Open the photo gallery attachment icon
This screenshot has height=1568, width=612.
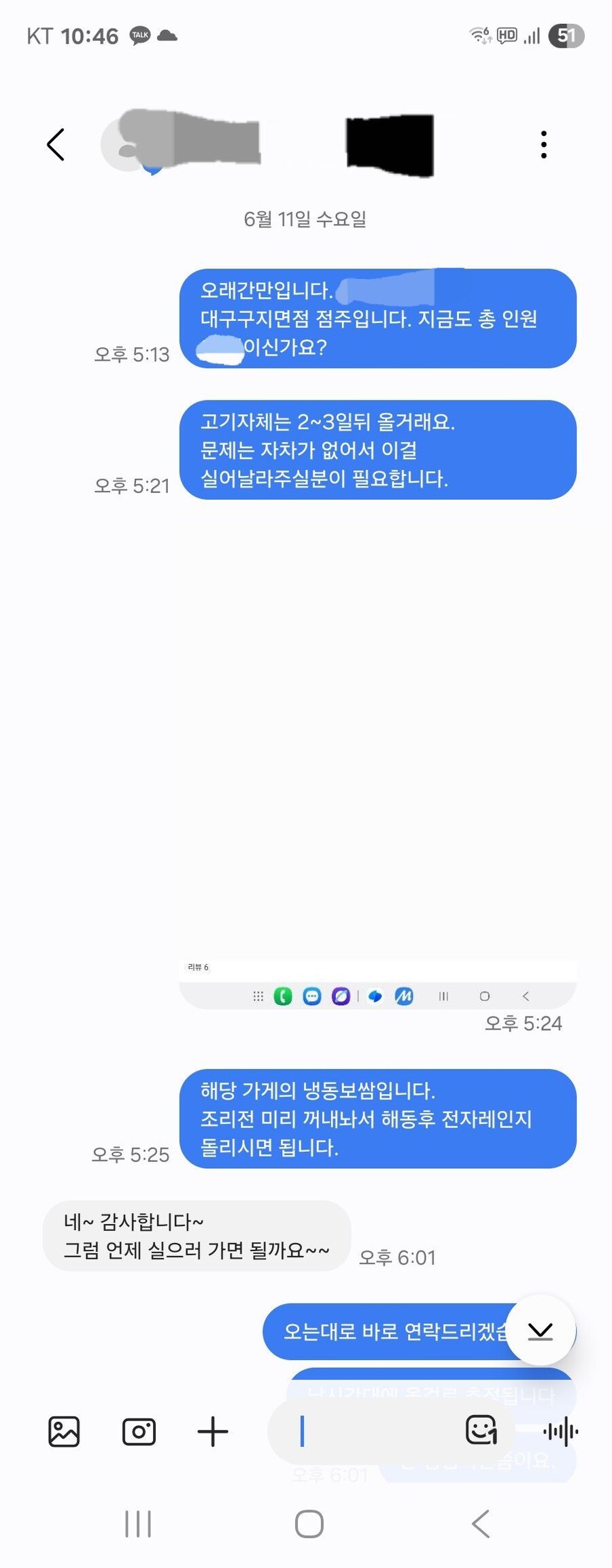coord(64,1431)
